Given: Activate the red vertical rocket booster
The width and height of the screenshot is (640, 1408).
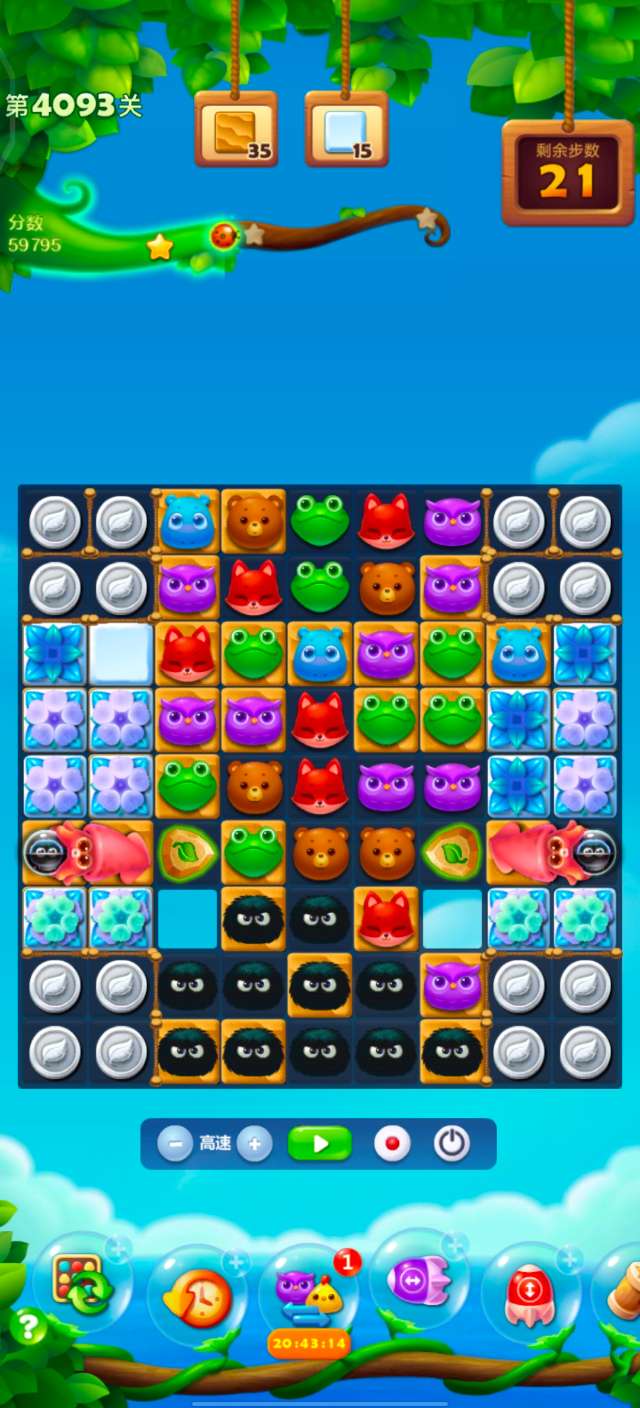Looking at the screenshot, I should pos(530,1295).
